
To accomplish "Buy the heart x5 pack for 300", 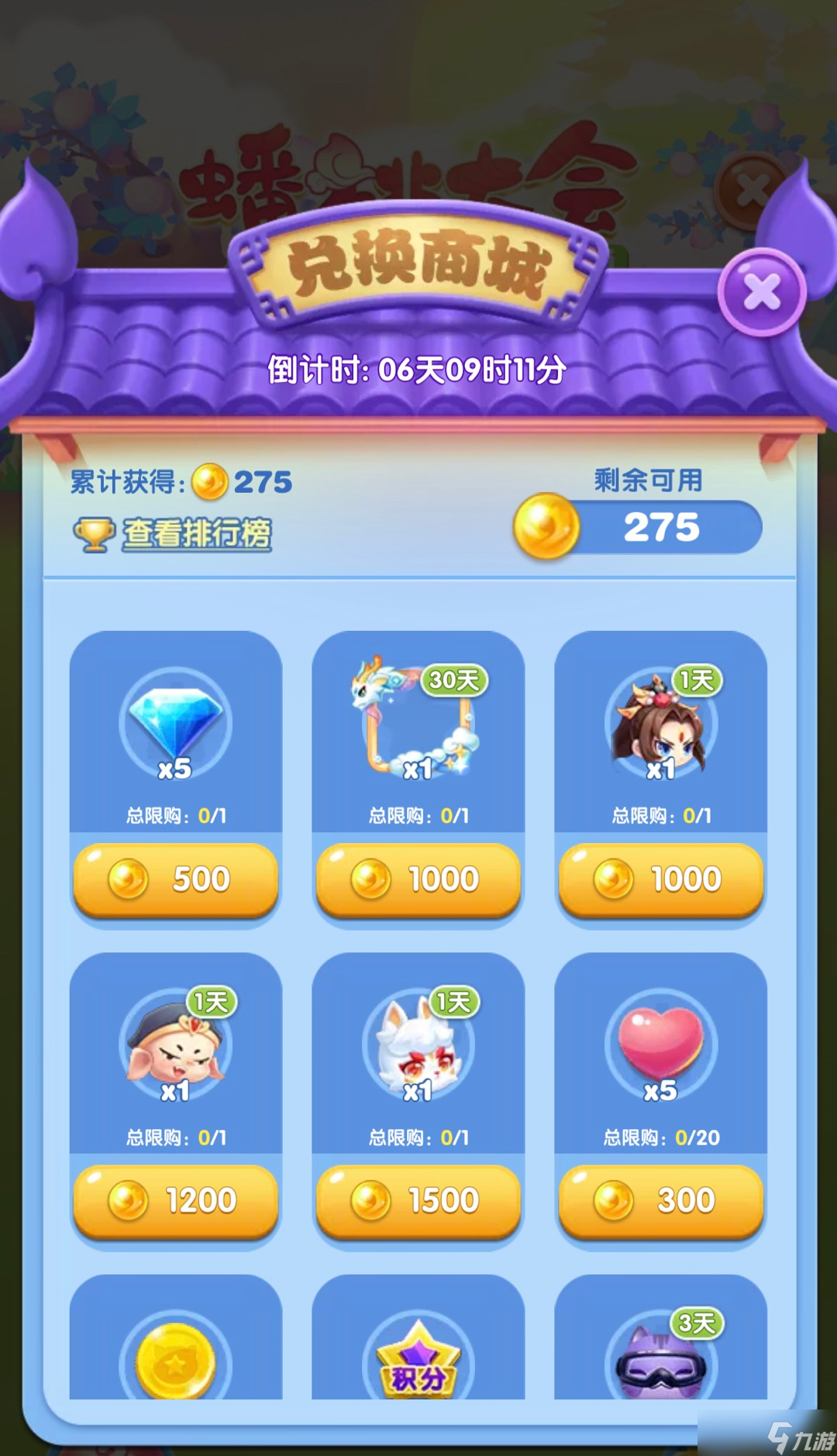I will [x=660, y=1200].
